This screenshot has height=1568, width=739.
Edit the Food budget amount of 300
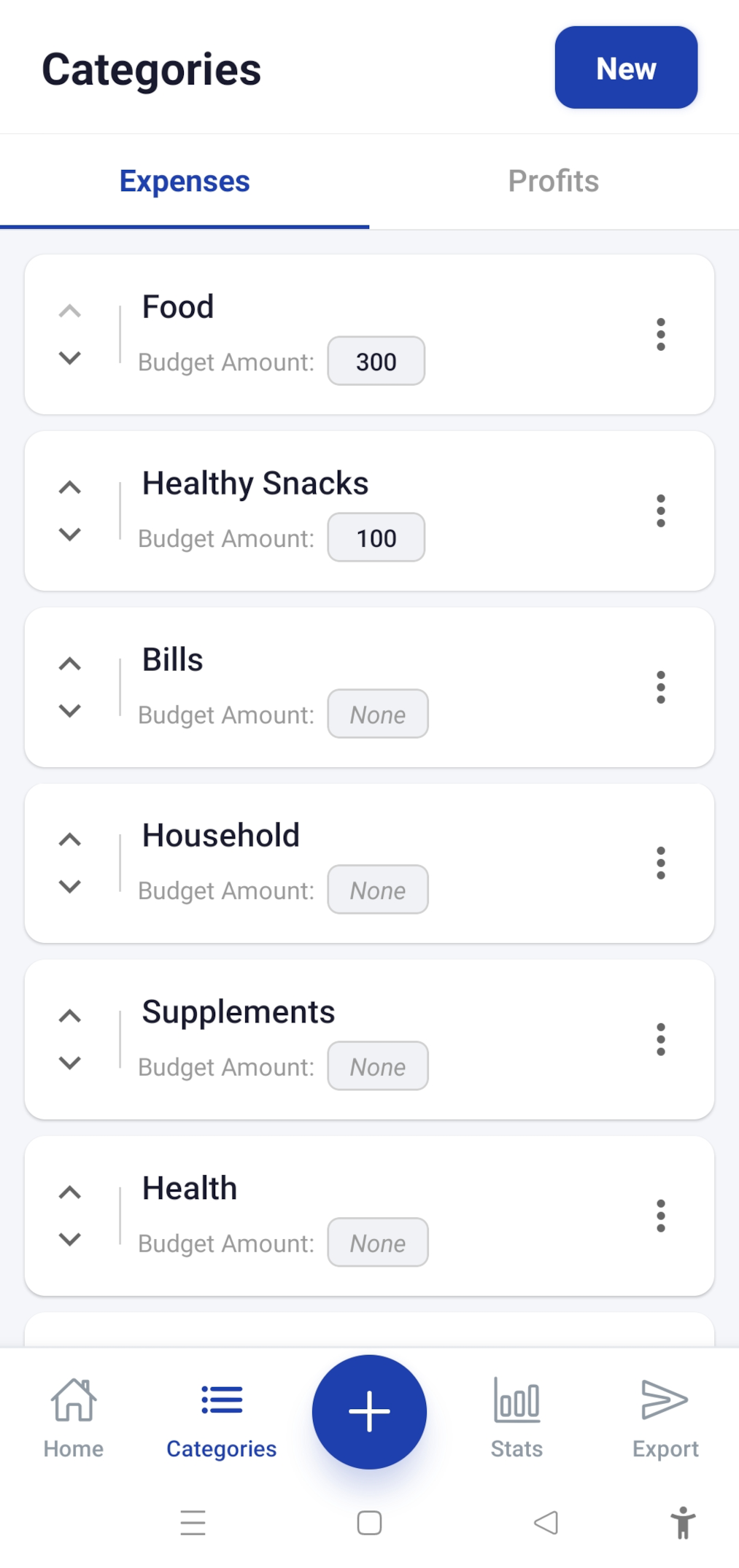(x=376, y=361)
